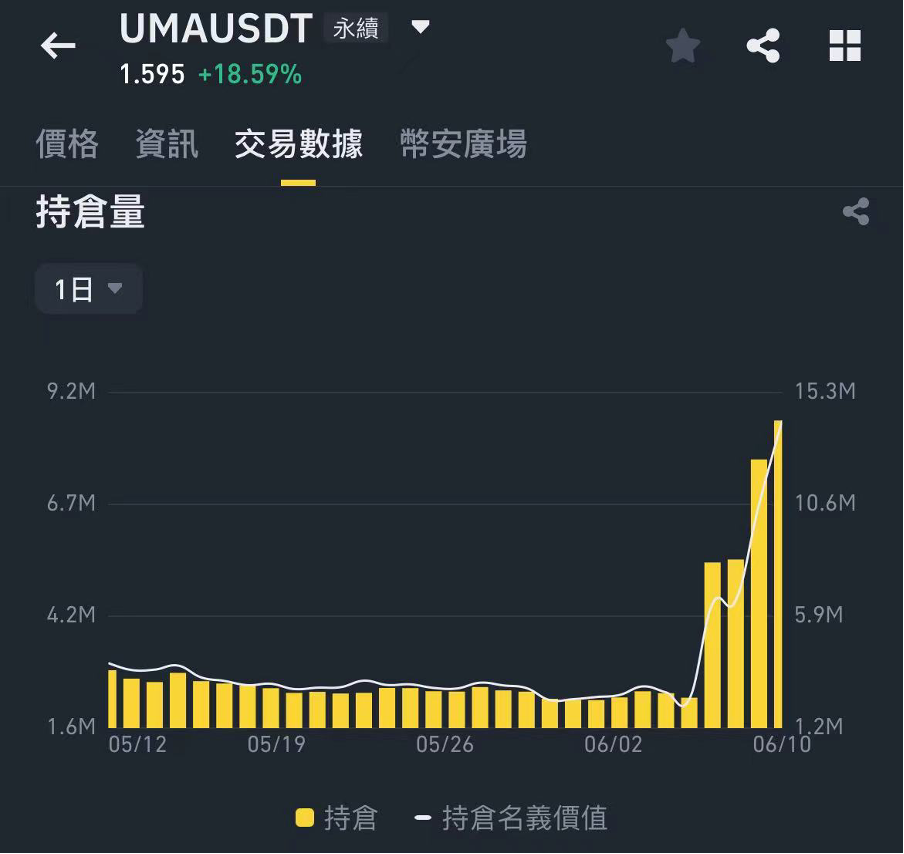Go back using the arrow icon
Image resolution: width=904 pixels, height=854 pixels.
click(58, 46)
